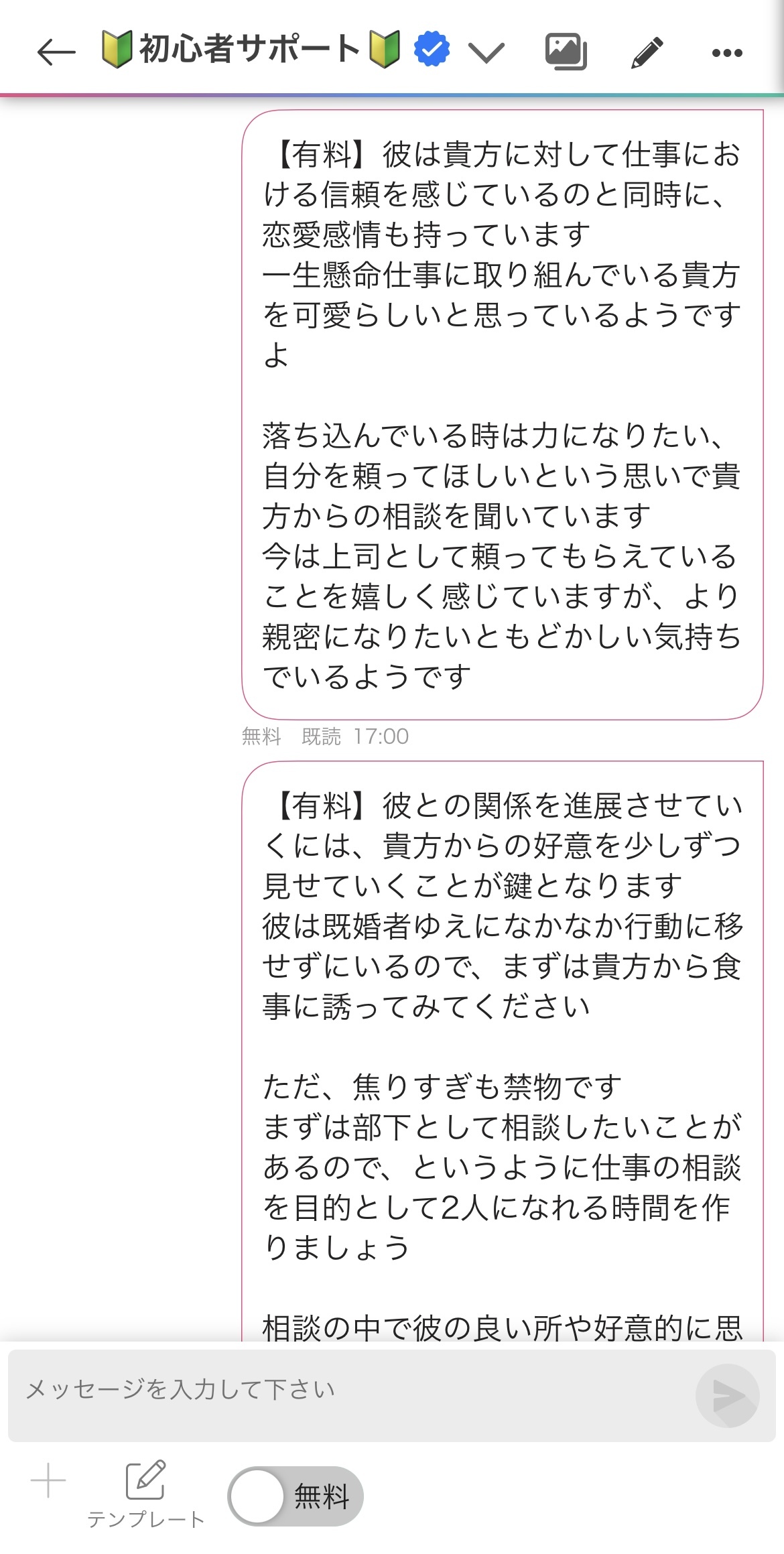This screenshot has width=784, height=1554.
Task: Tap the pencil edit icon
Action: coord(647,52)
